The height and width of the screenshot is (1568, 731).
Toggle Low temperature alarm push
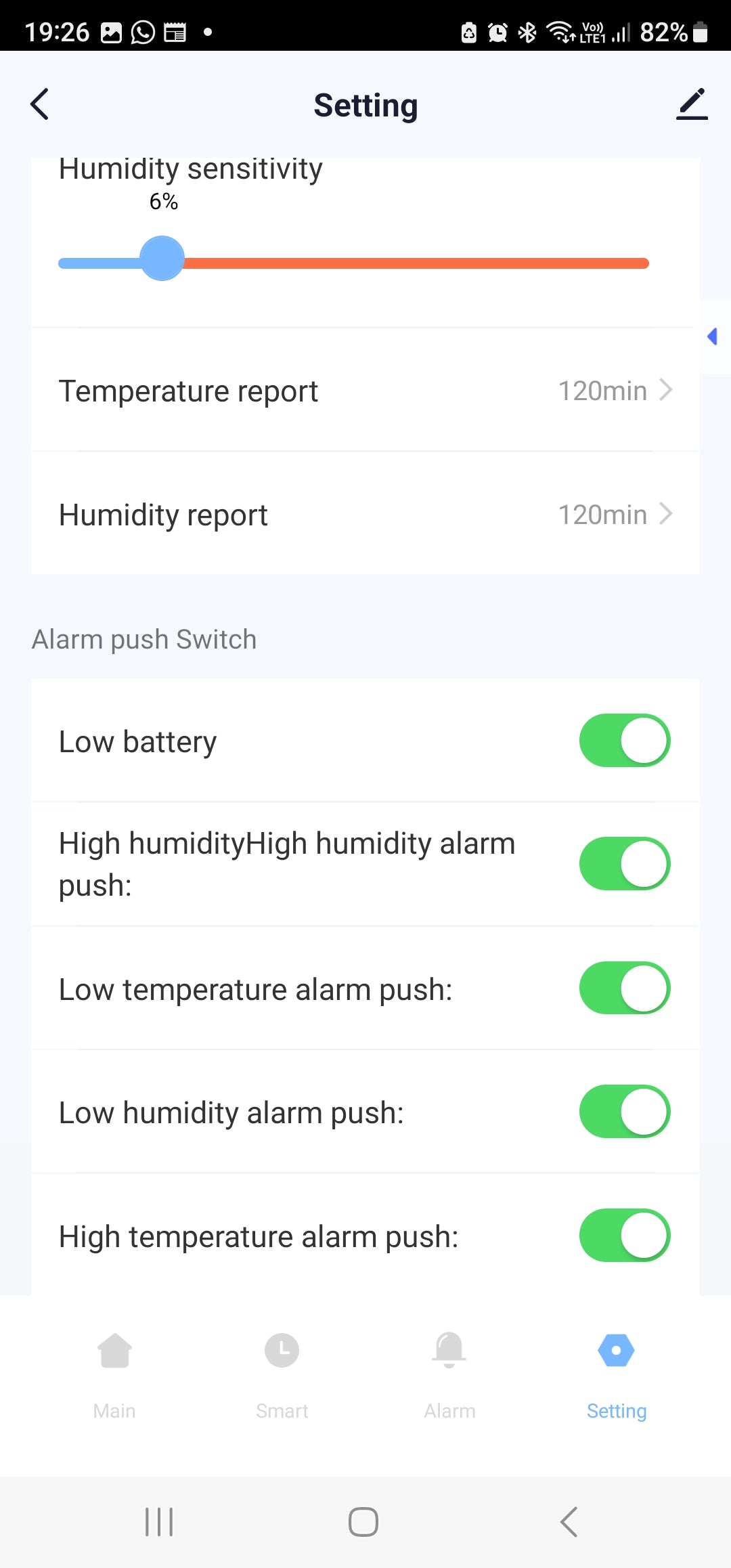[624, 988]
